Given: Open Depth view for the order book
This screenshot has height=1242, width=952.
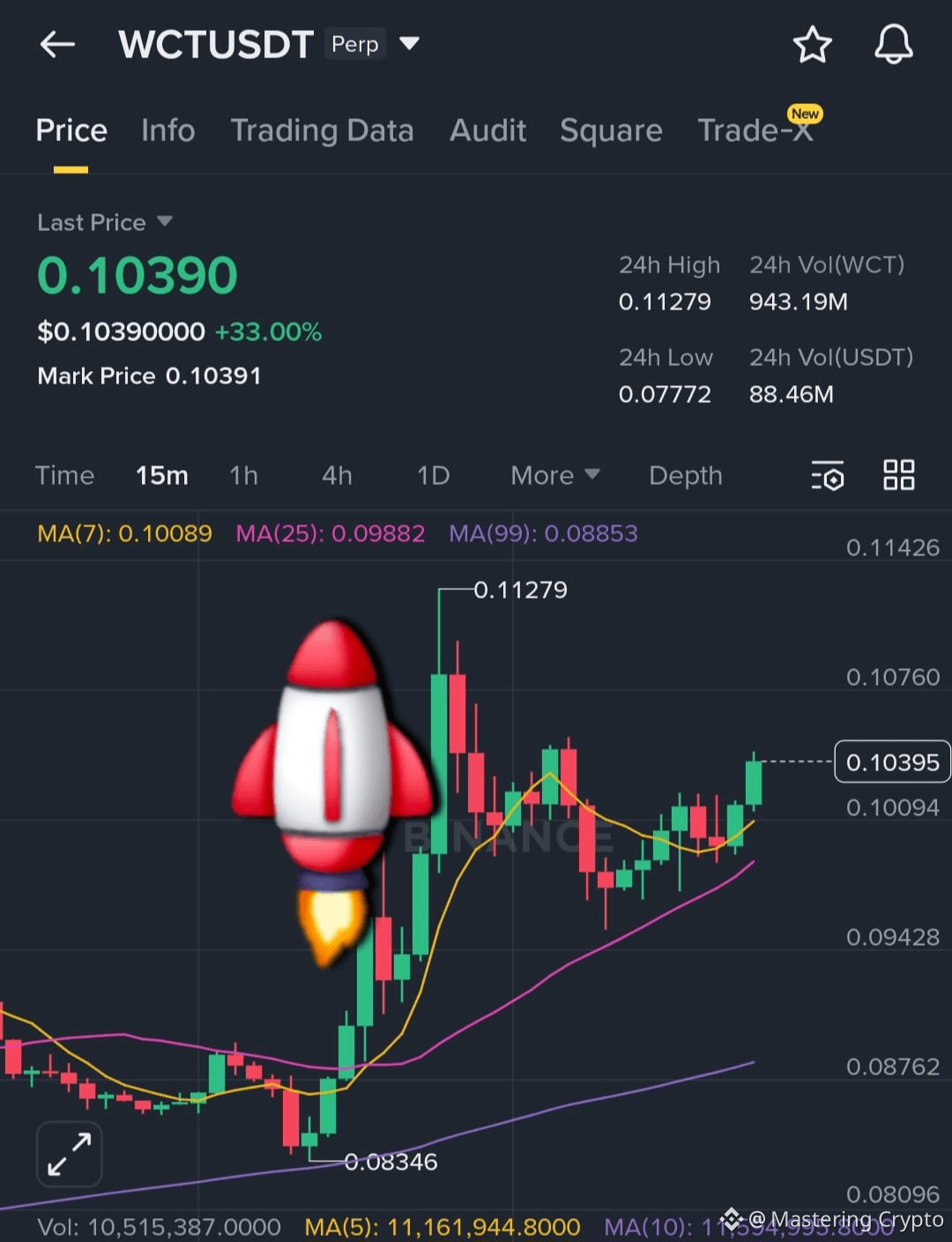Looking at the screenshot, I should (685, 475).
